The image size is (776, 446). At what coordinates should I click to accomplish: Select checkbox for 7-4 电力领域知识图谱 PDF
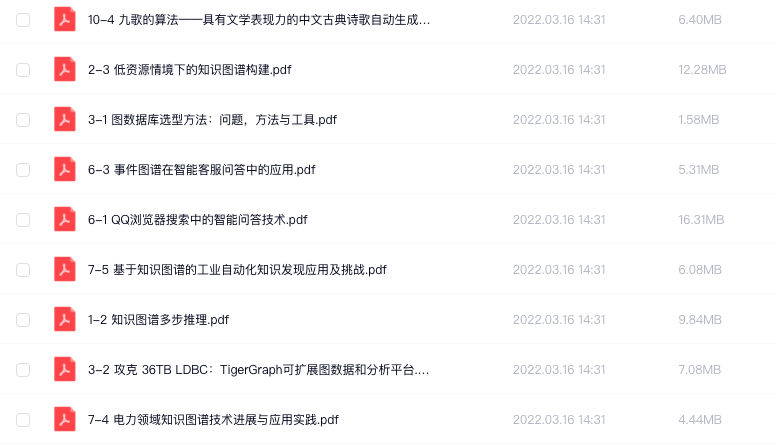[23, 419]
